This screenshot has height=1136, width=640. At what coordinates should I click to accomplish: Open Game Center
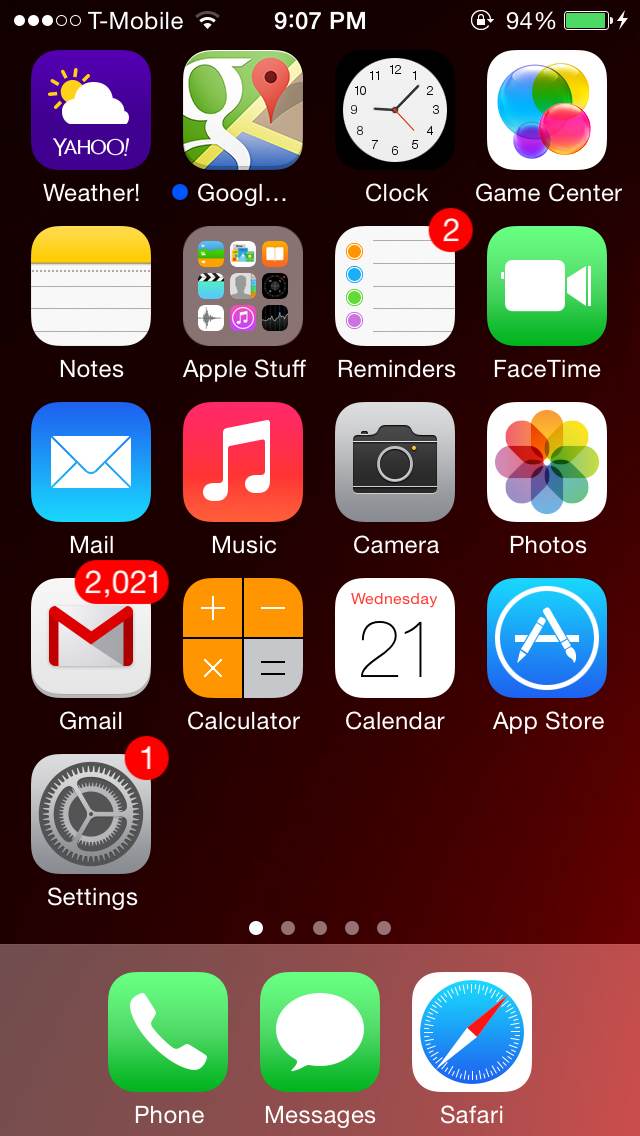click(x=547, y=110)
